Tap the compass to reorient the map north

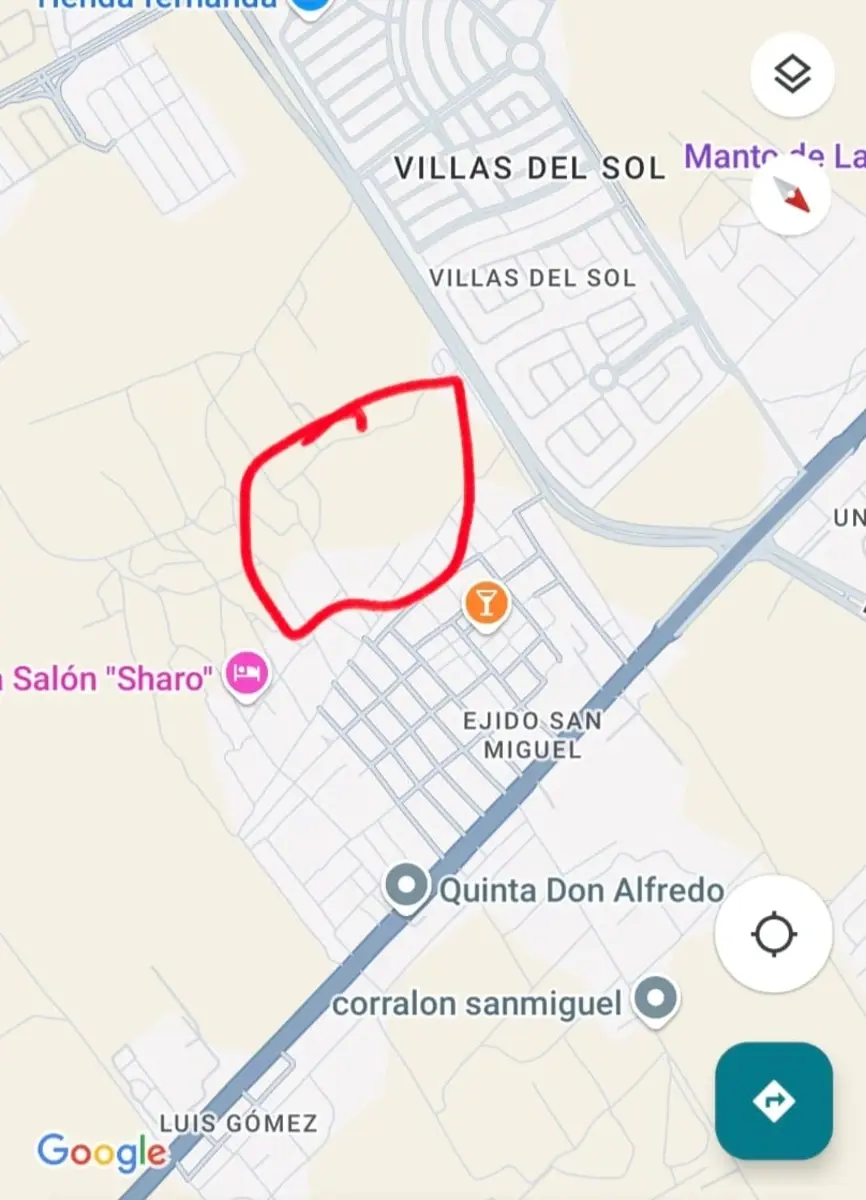[792, 196]
